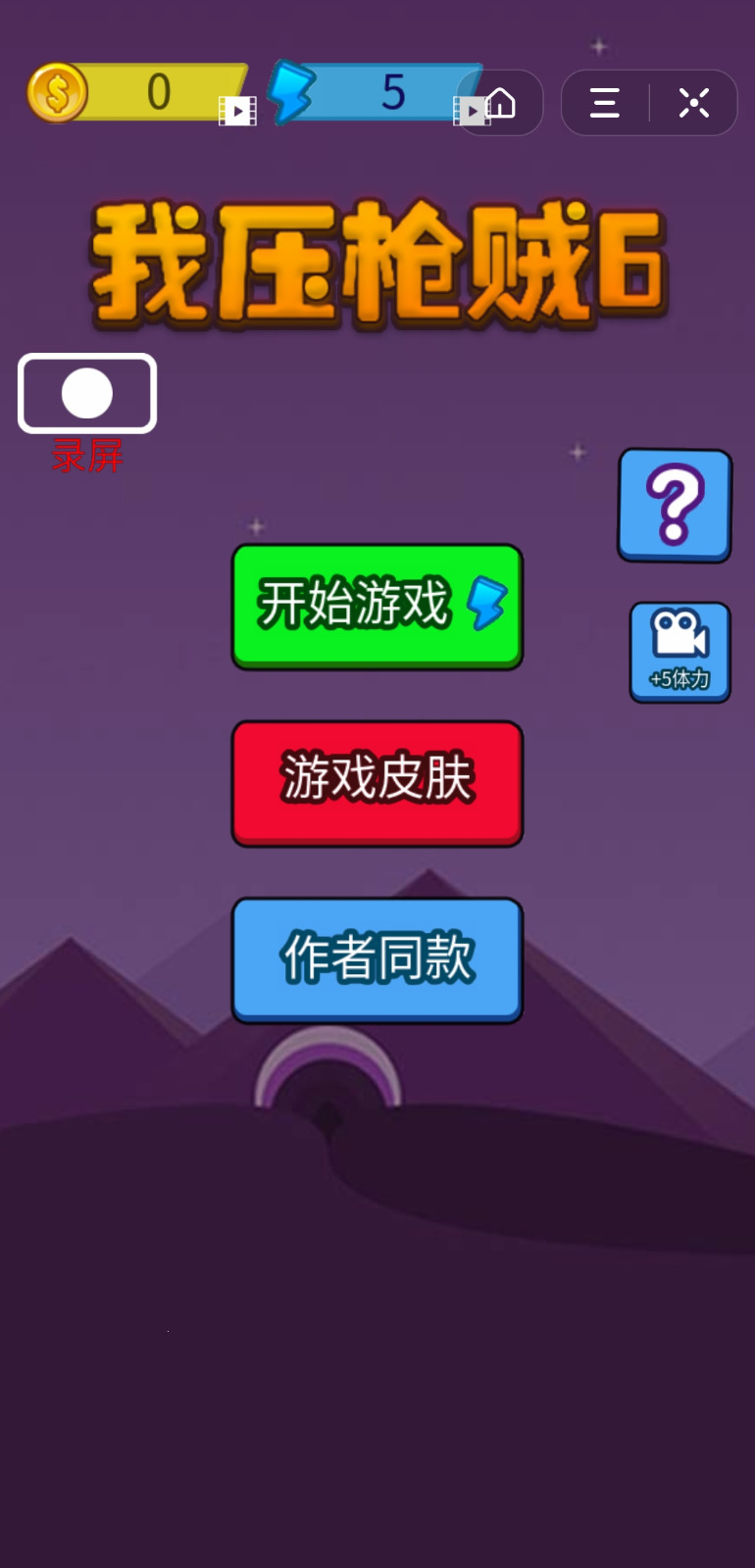Go to the home icon
The image size is (755, 1568).
click(502, 103)
